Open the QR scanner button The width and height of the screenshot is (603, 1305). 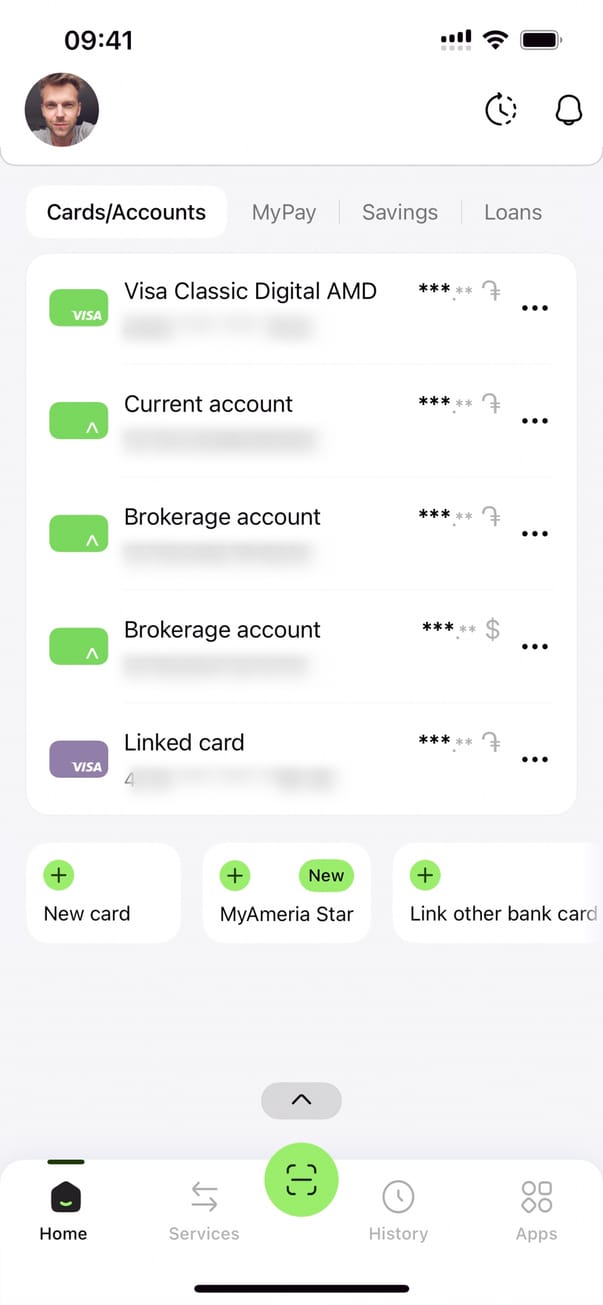pos(301,1180)
